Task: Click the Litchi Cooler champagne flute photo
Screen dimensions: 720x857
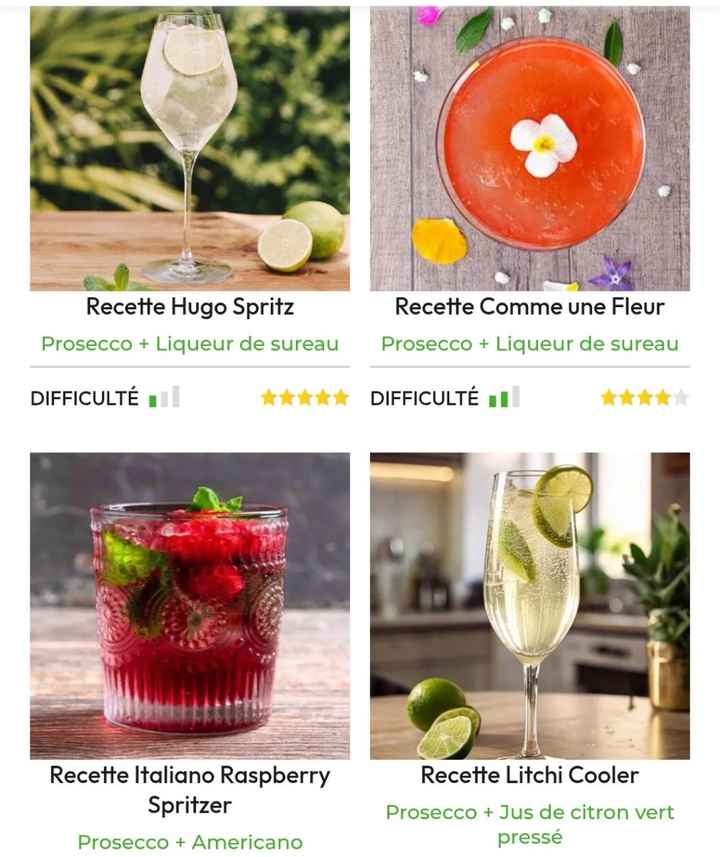Action: [x=533, y=605]
